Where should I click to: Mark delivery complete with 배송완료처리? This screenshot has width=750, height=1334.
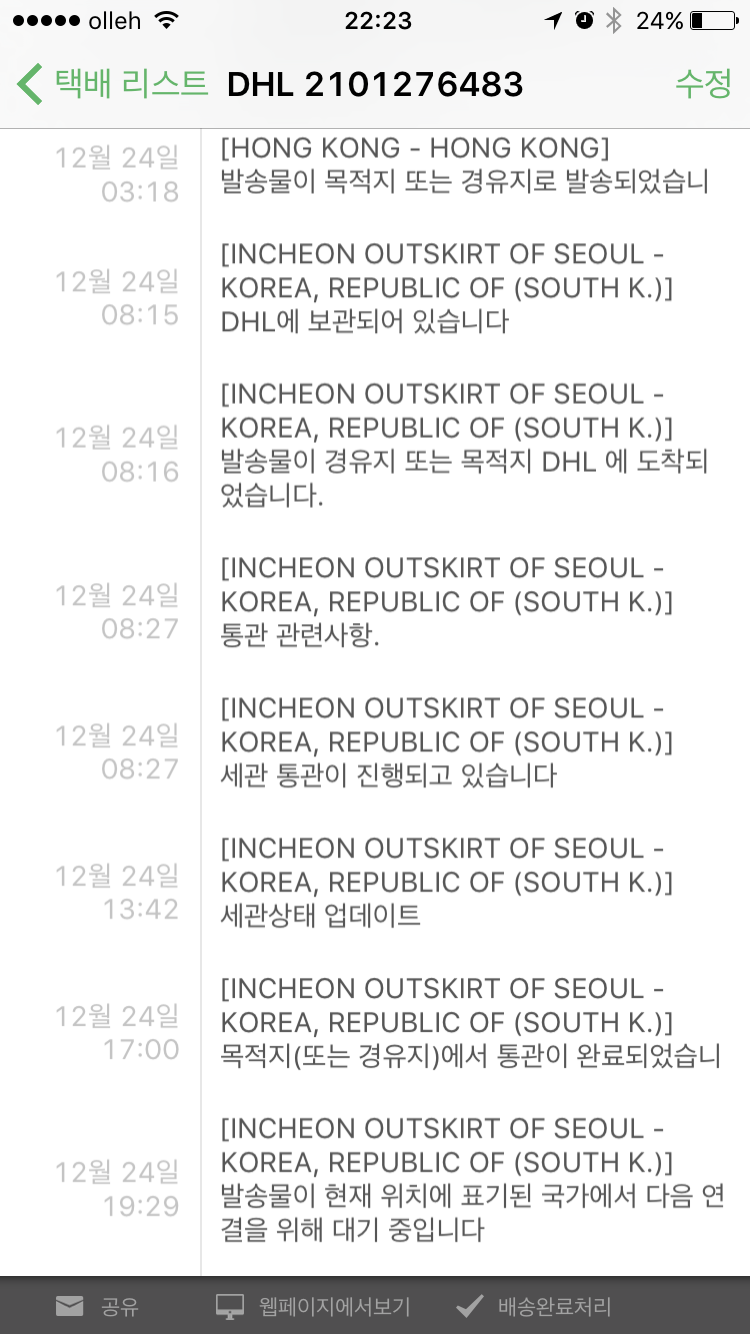point(533,1306)
